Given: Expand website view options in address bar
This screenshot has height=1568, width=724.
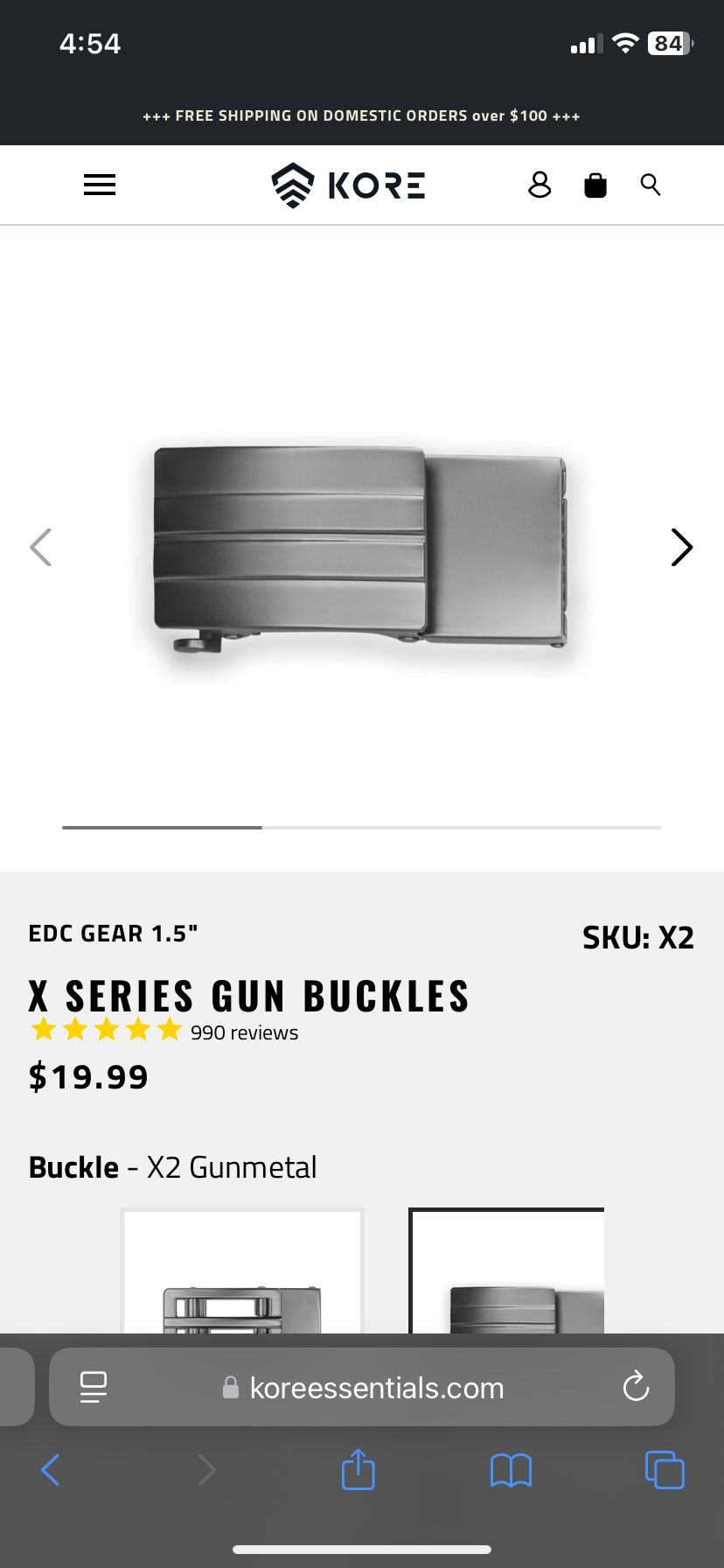Looking at the screenshot, I should point(94,1387).
